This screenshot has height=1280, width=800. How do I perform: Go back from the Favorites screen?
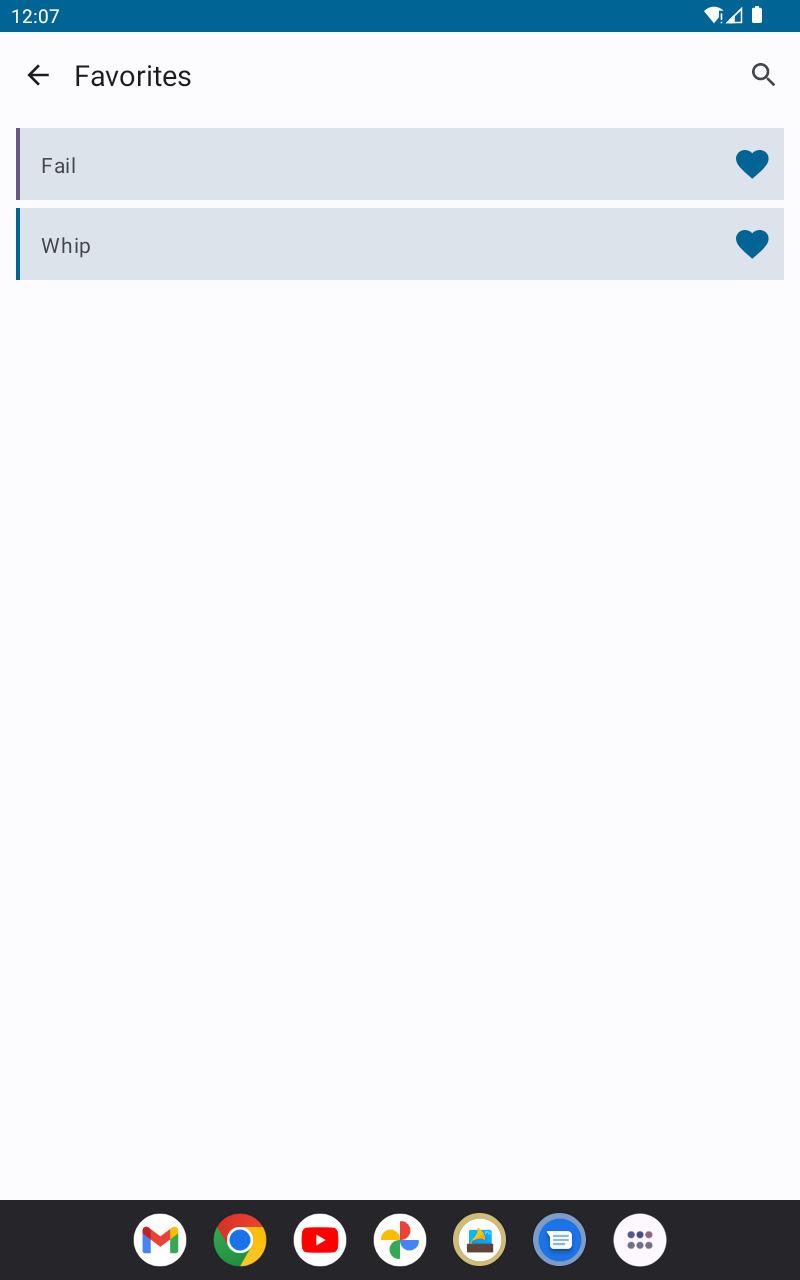(x=38, y=75)
